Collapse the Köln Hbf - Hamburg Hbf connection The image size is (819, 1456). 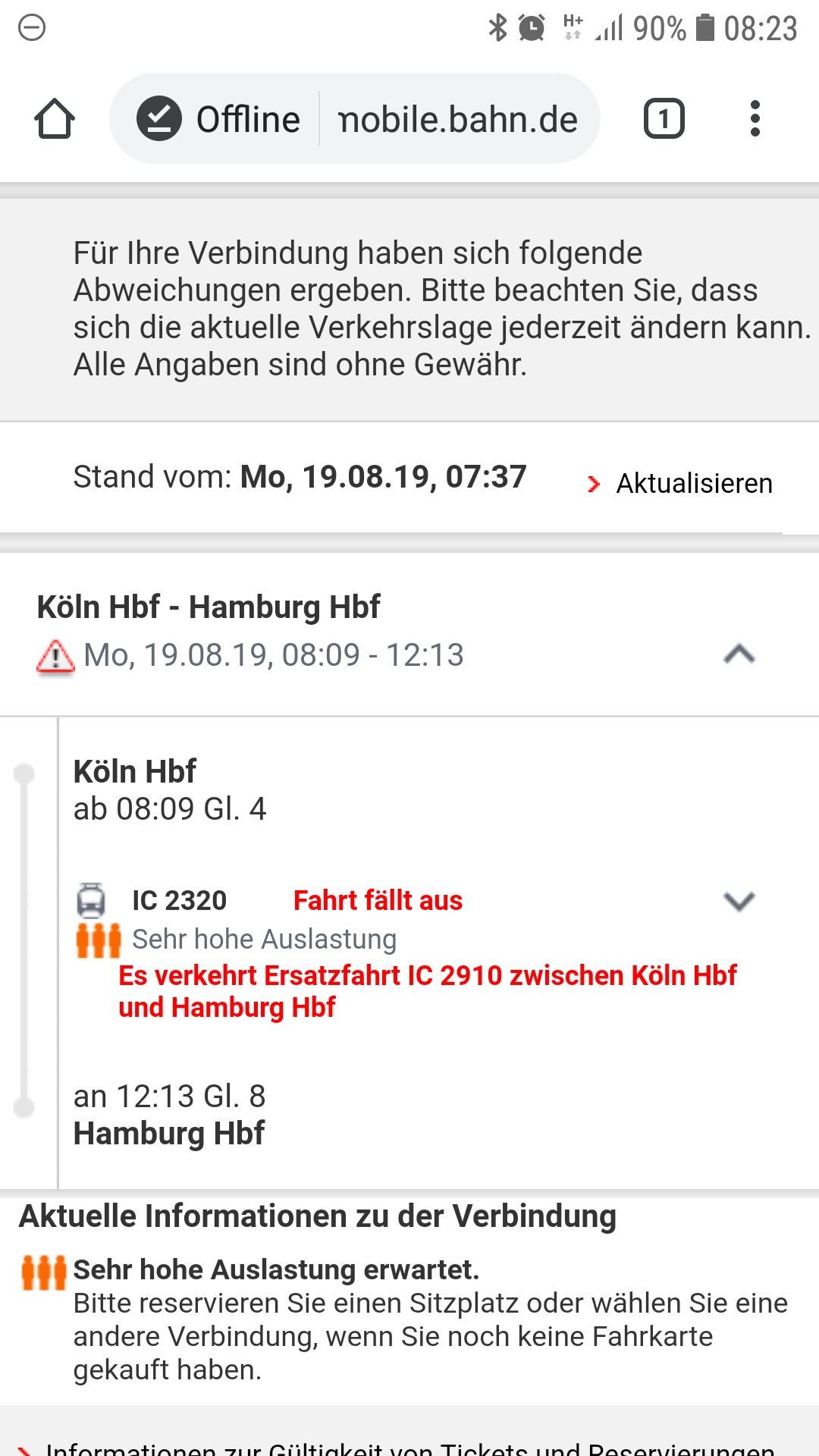point(739,654)
